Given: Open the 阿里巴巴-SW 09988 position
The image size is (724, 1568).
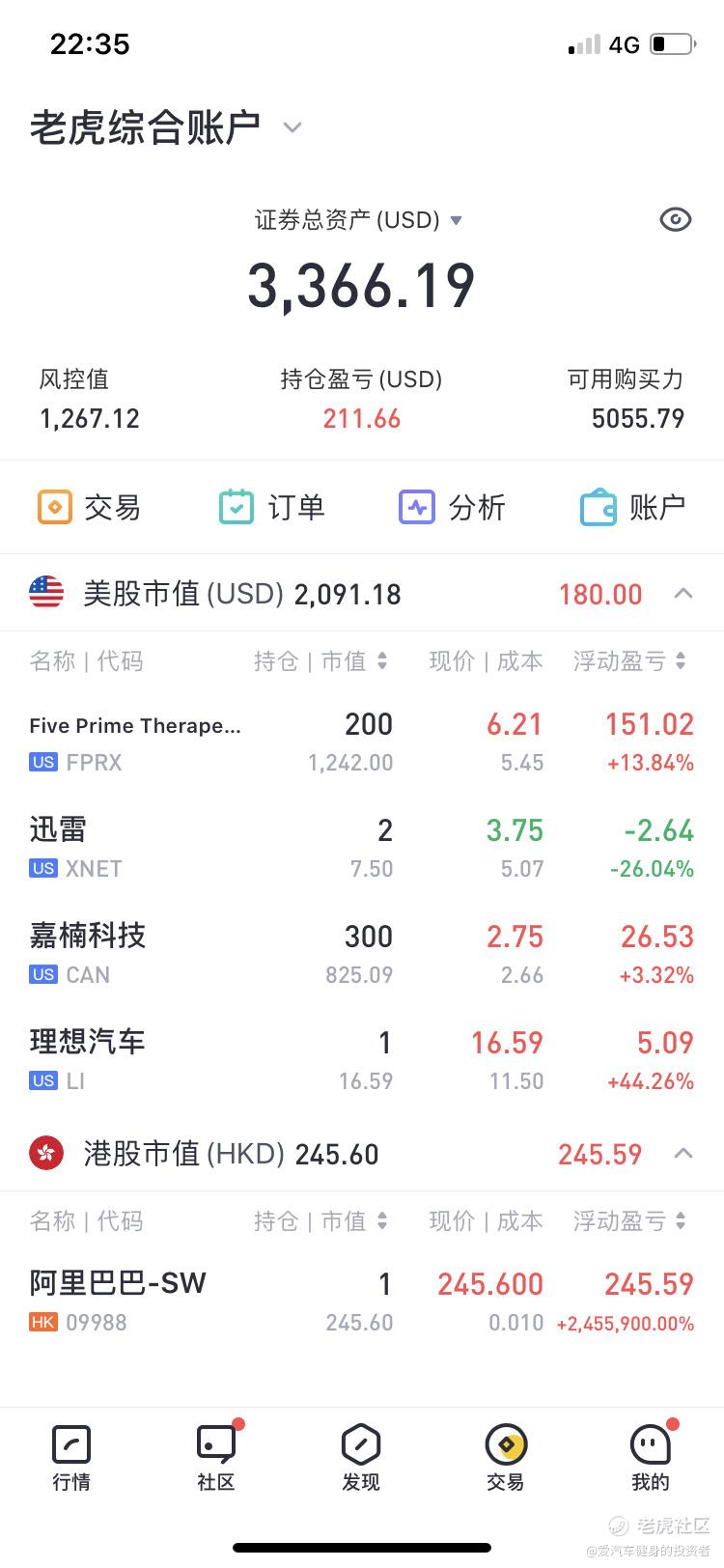Looking at the screenshot, I should 362,1302.
